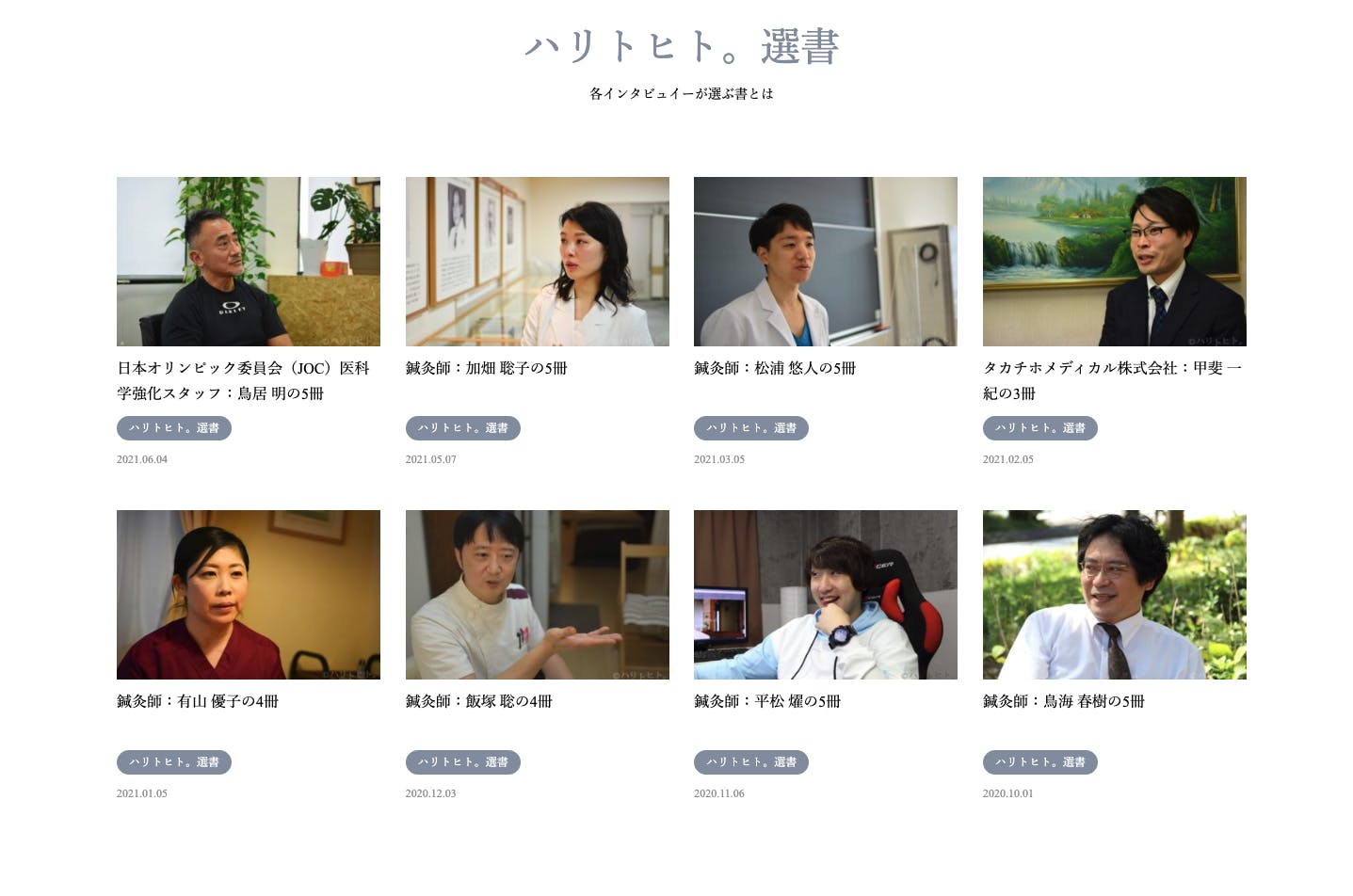The width and height of the screenshot is (1353, 896).
Task: Tap the ハリトヒト。選書 tag dated 2021.06.04
Action: coord(174,428)
